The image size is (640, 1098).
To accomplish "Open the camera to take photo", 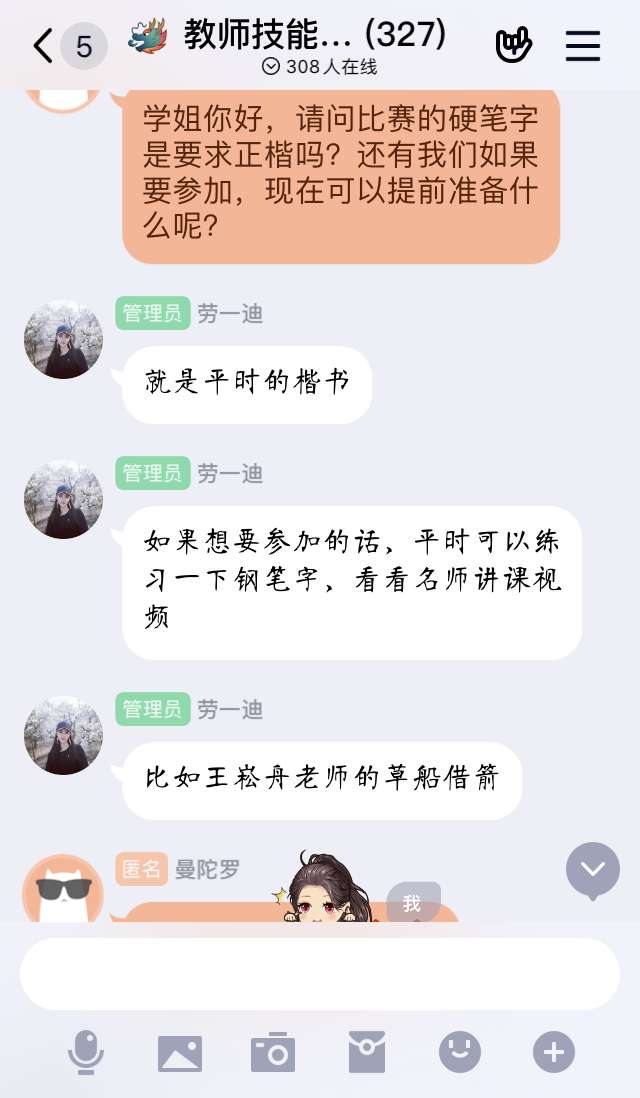I will click(x=273, y=1053).
